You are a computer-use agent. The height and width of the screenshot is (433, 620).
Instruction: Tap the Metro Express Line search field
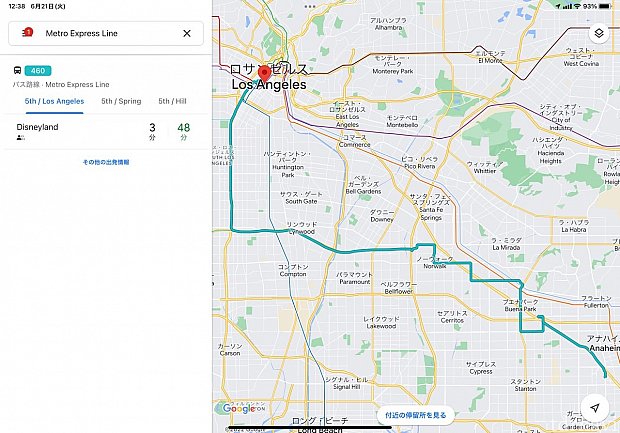tap(105, 33)
